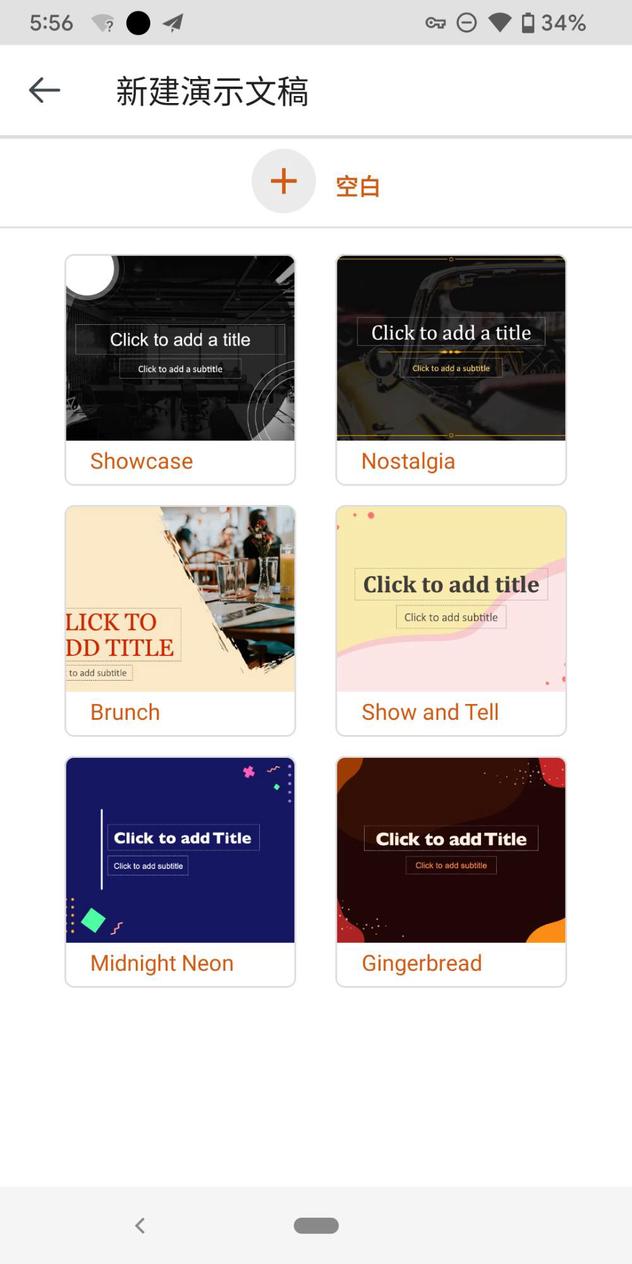
Task: Tap the system back button
Action: pyautogui.click(x=140, y=1225)
